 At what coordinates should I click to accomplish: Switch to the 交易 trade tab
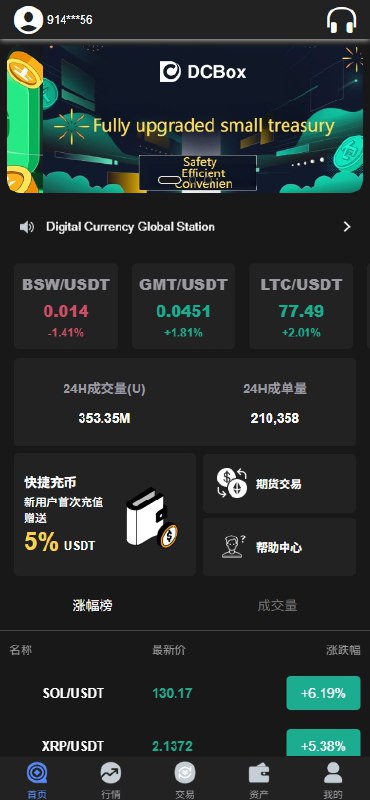[x=185, y=780]
